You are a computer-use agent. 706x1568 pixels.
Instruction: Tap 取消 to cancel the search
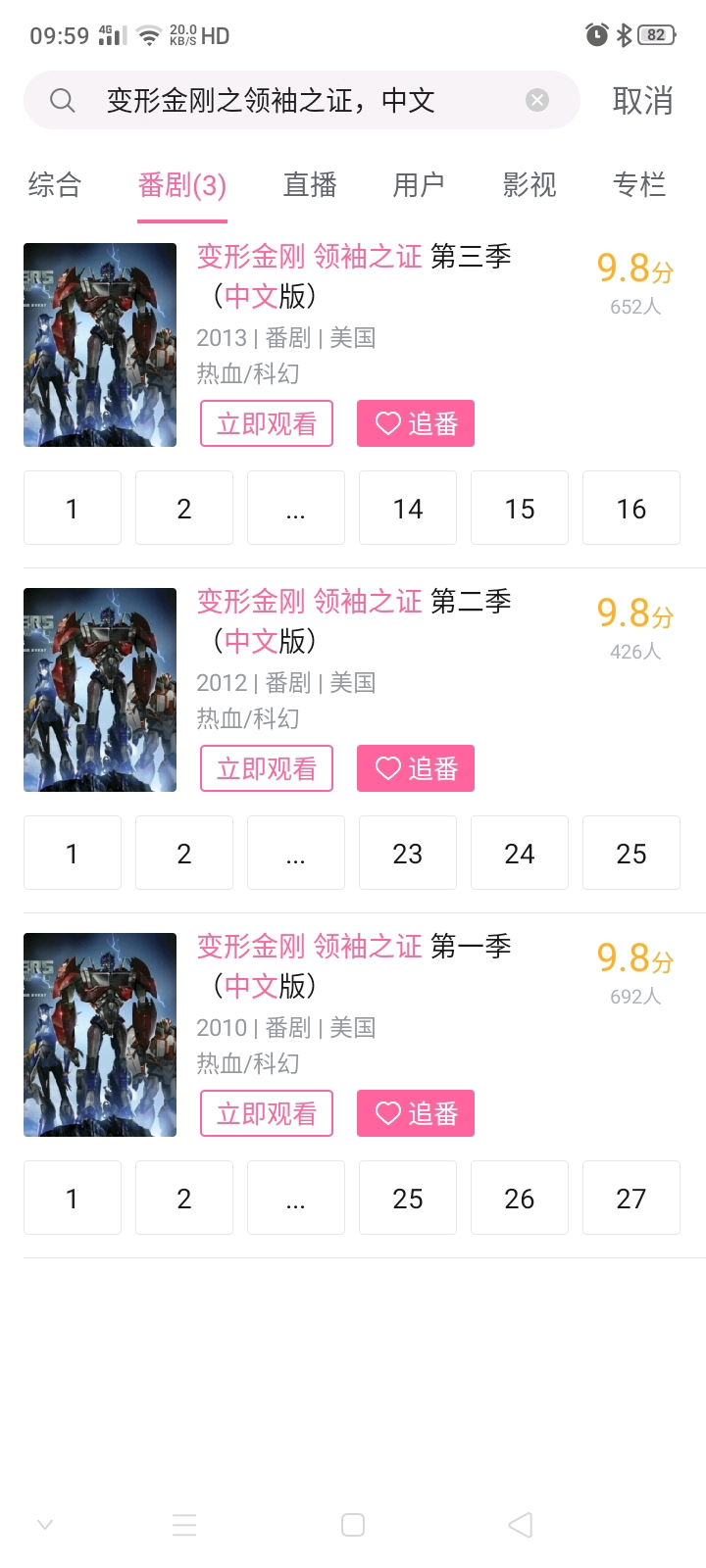(642, 100)
